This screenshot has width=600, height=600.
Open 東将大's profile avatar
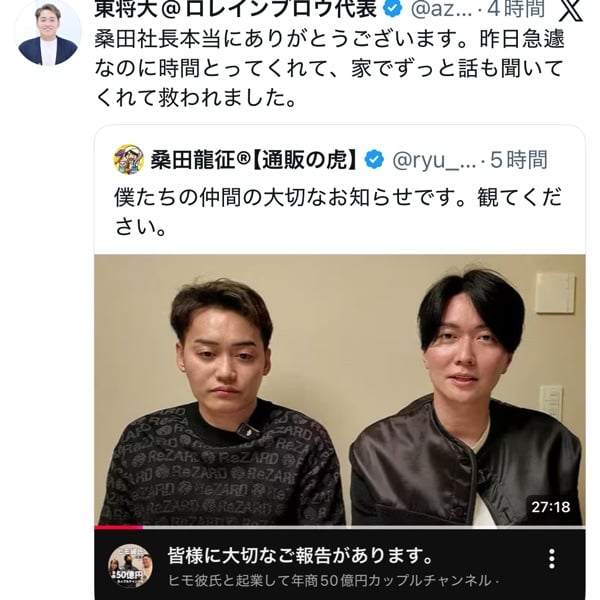click(x=47, y=32)
